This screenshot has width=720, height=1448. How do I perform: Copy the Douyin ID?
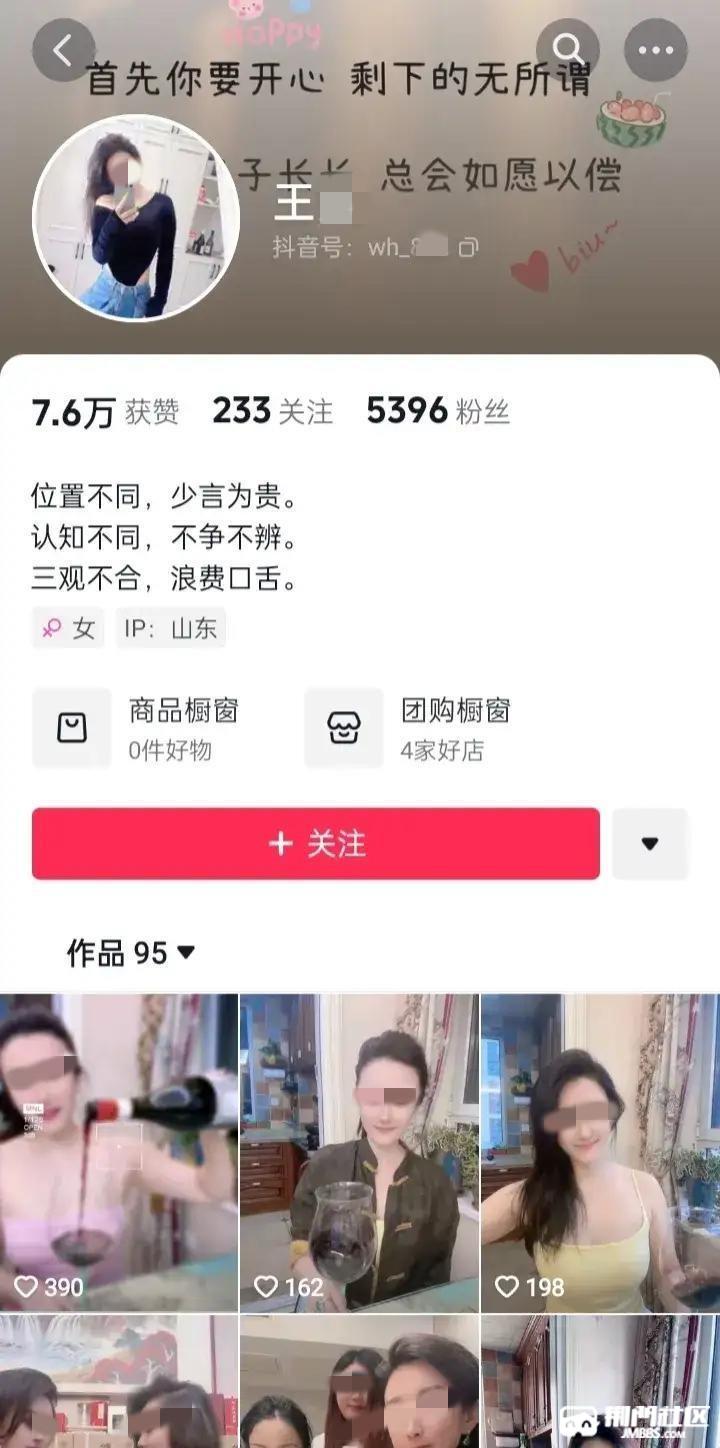[x=468, y=247]
